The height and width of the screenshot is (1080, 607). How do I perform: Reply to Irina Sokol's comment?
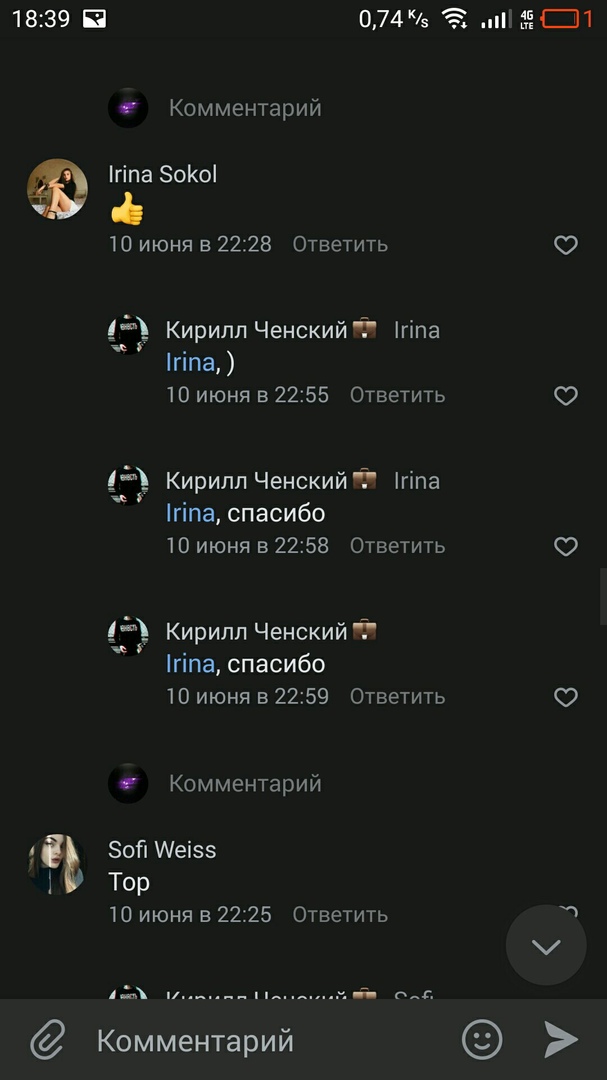point(340,244)
